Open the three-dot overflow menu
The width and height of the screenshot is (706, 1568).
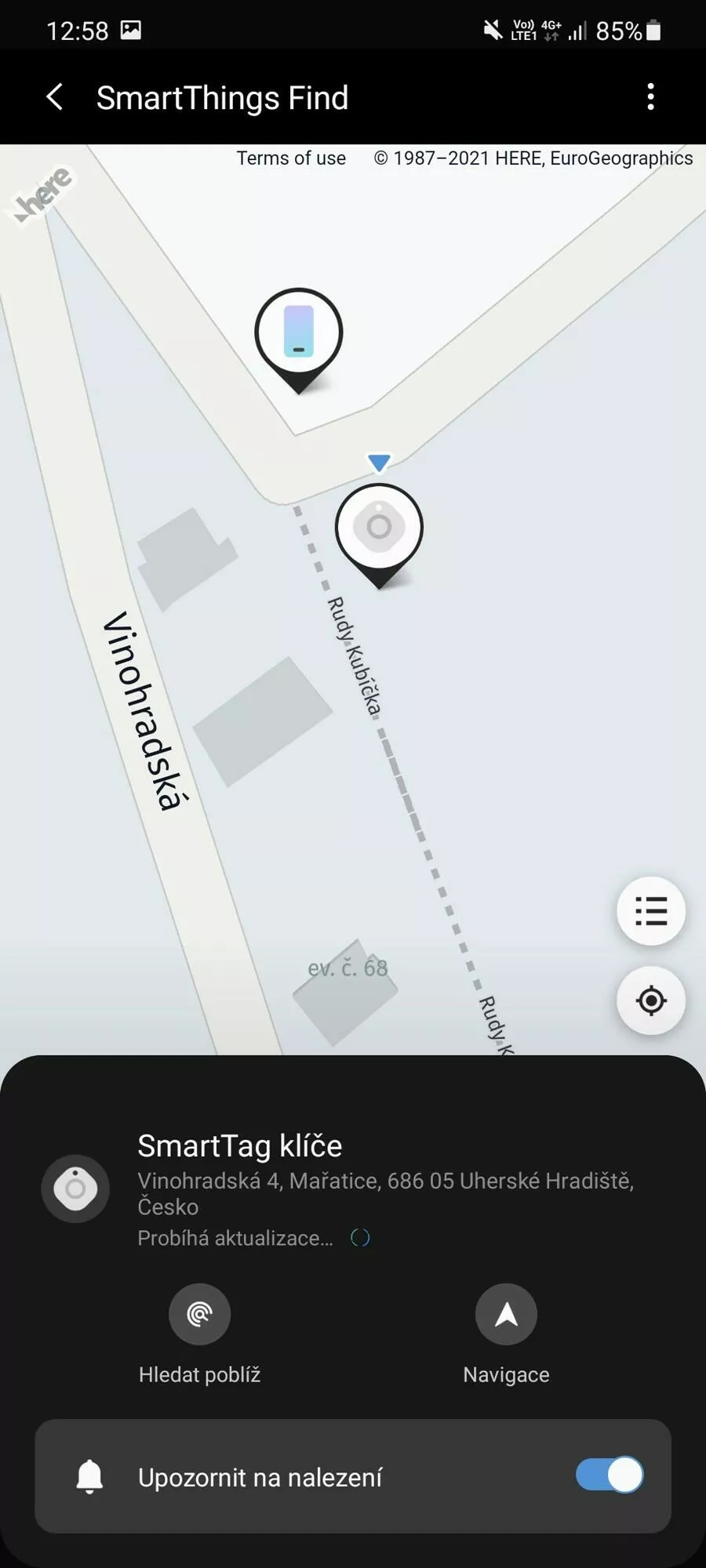(650, 97)
